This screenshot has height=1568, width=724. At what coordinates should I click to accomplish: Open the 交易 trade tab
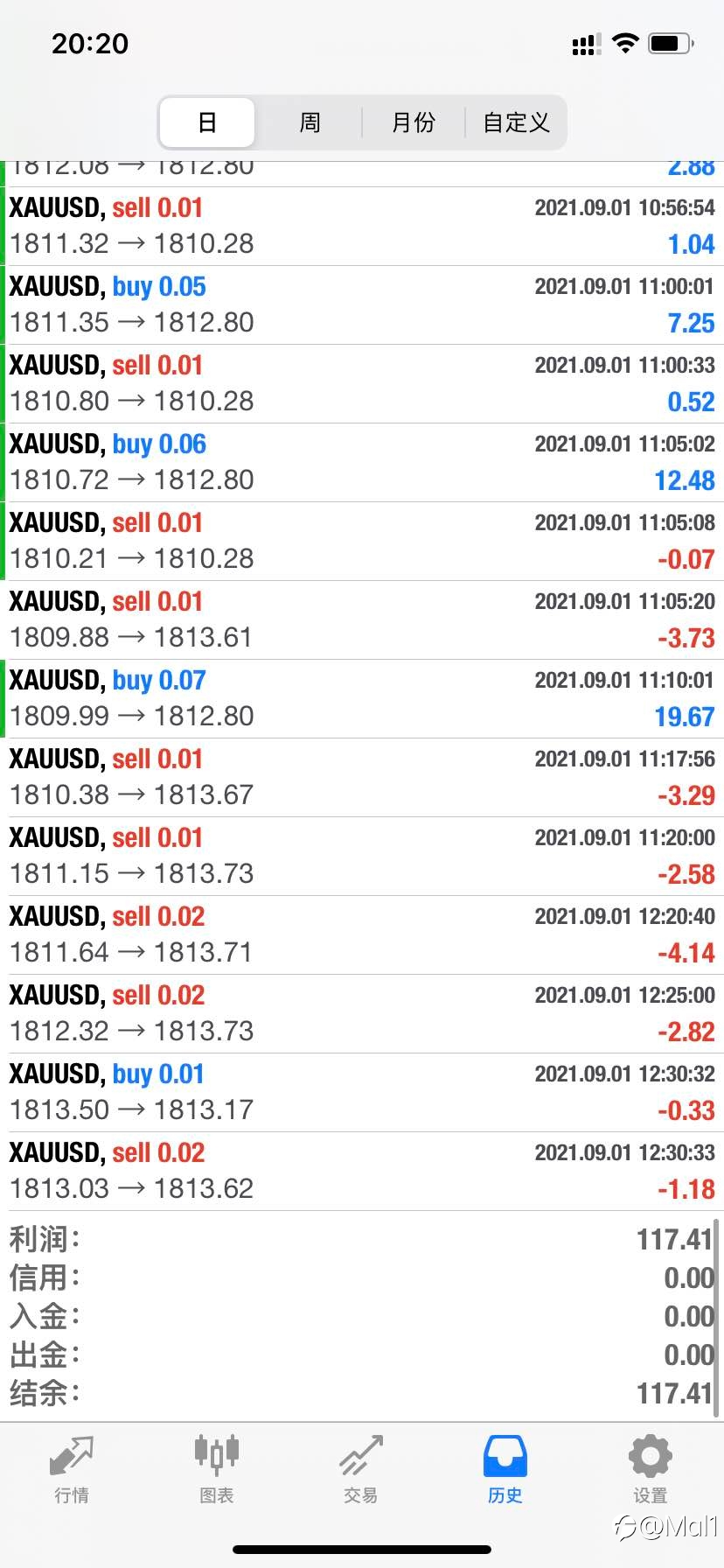pos(361,1470)
